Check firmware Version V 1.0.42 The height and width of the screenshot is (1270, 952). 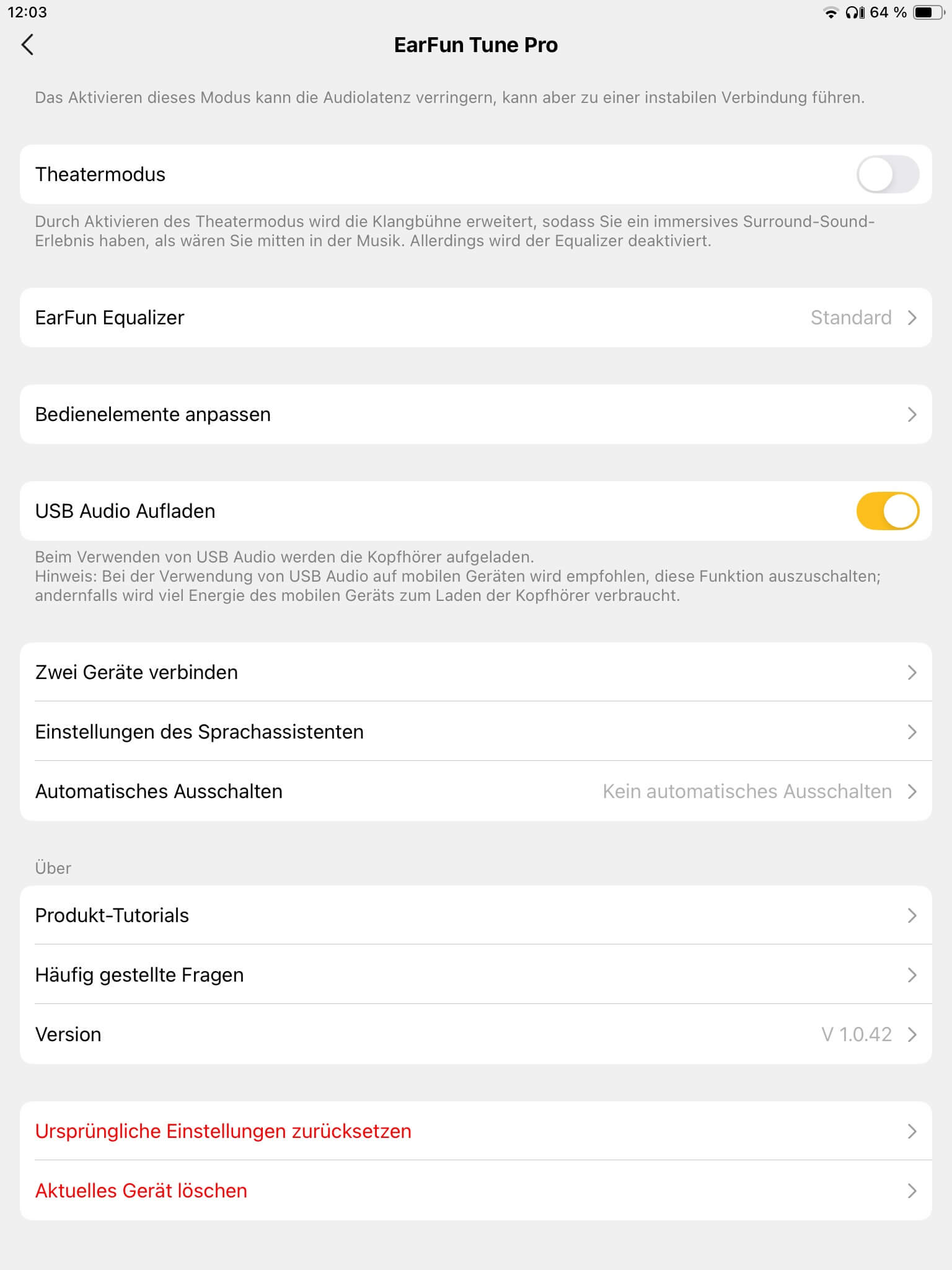(x=475, y=1034)
